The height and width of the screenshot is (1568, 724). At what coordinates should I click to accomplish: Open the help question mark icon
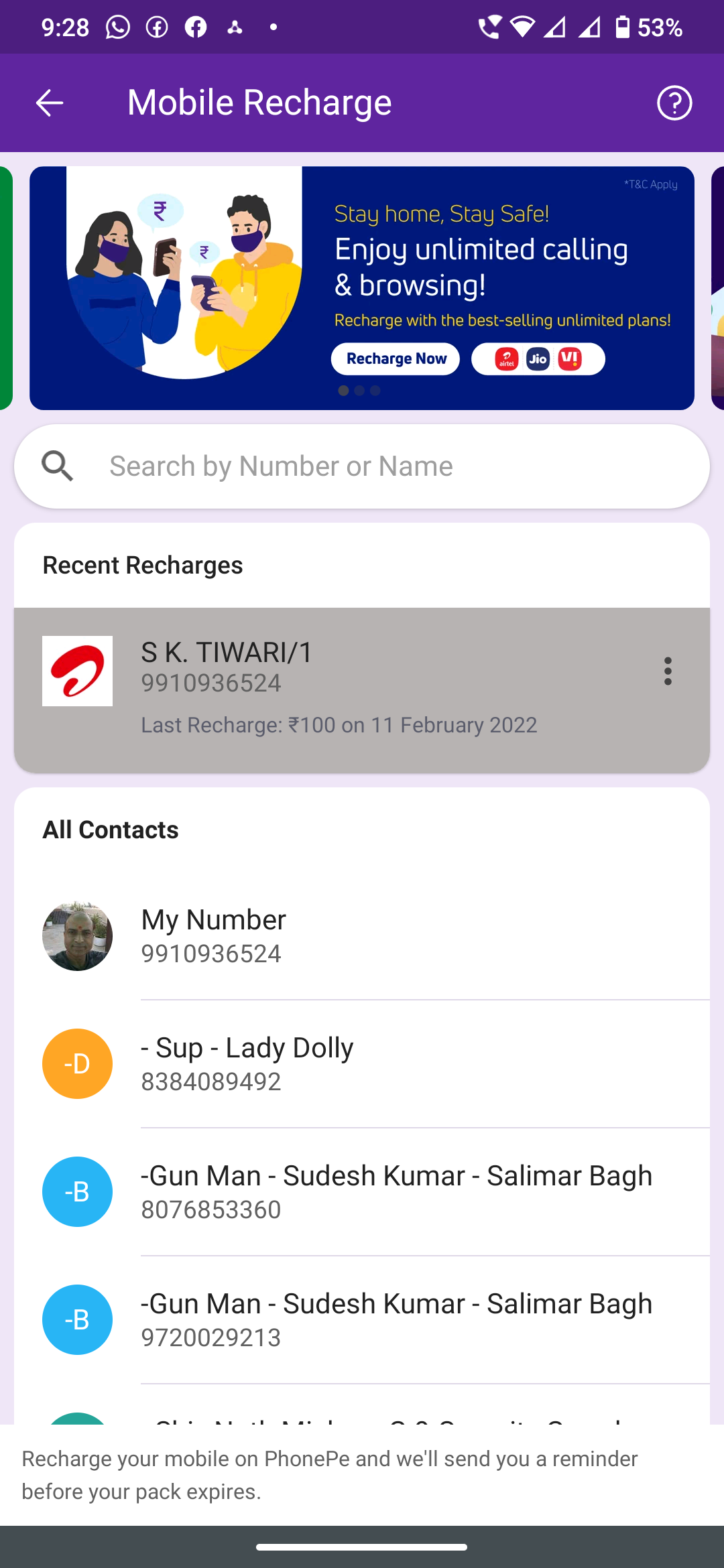(674, 103)
